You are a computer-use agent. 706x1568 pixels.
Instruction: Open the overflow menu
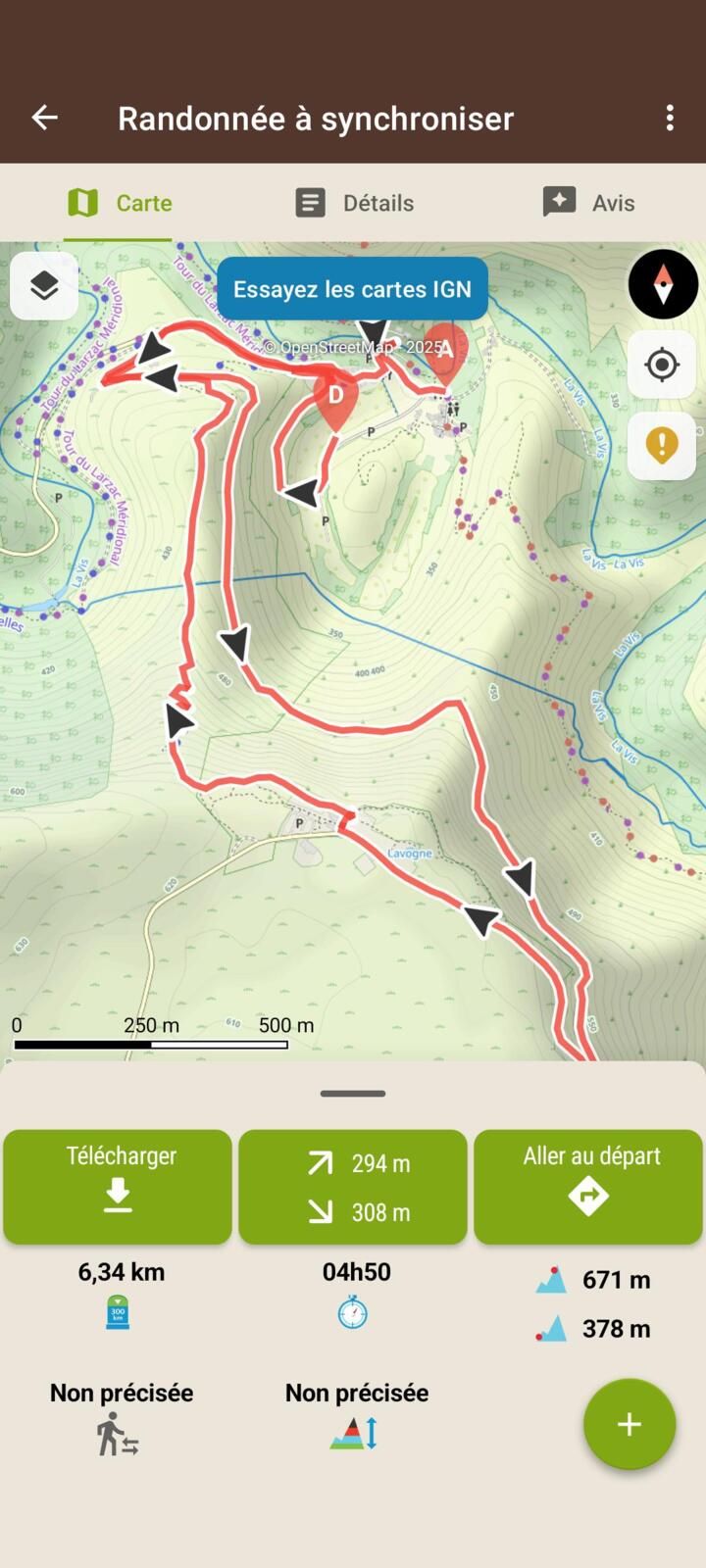click(x=670, y=118)
